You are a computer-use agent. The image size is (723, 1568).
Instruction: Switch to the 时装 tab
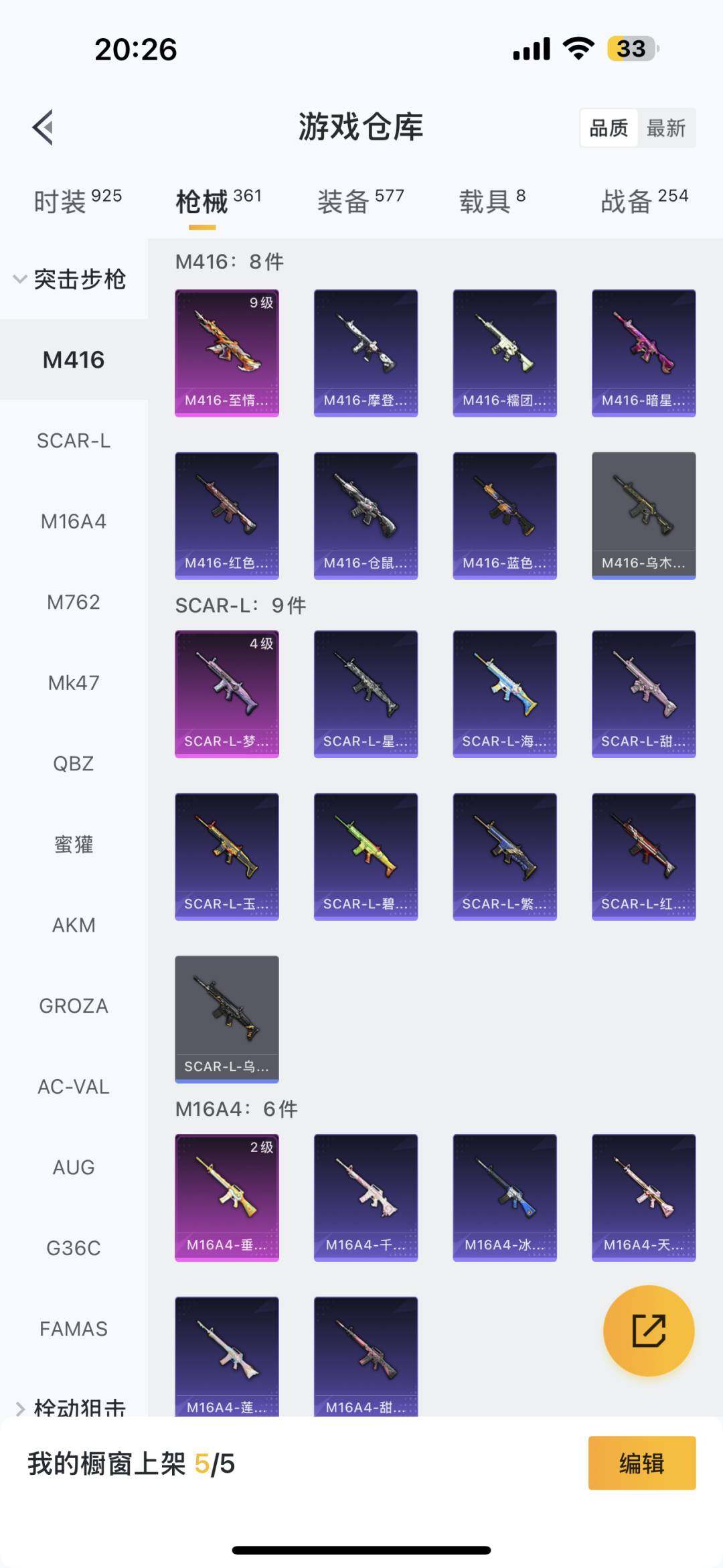pyautogui.click(x=77, y=201)
